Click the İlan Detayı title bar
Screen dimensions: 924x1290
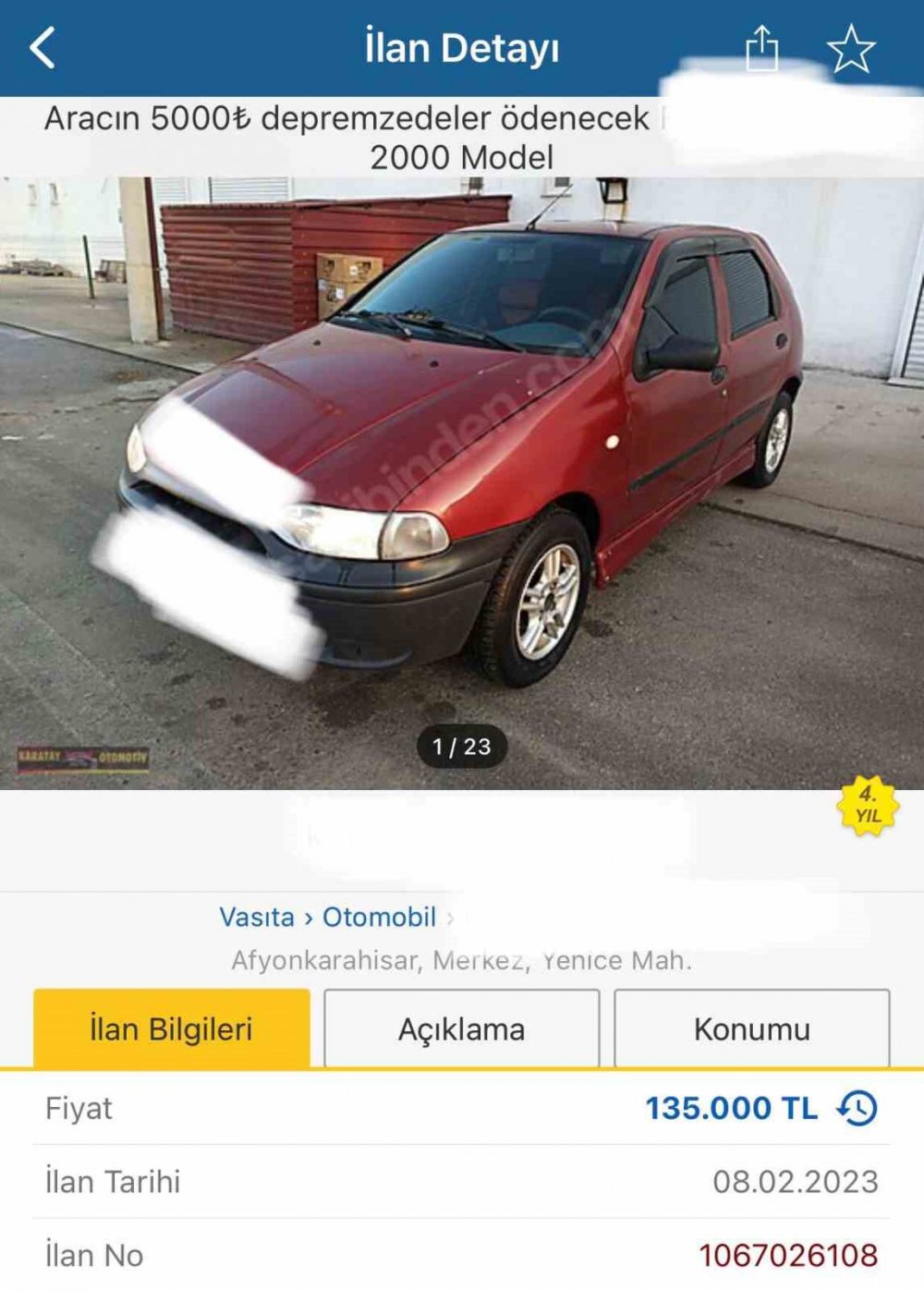(461, 51)
